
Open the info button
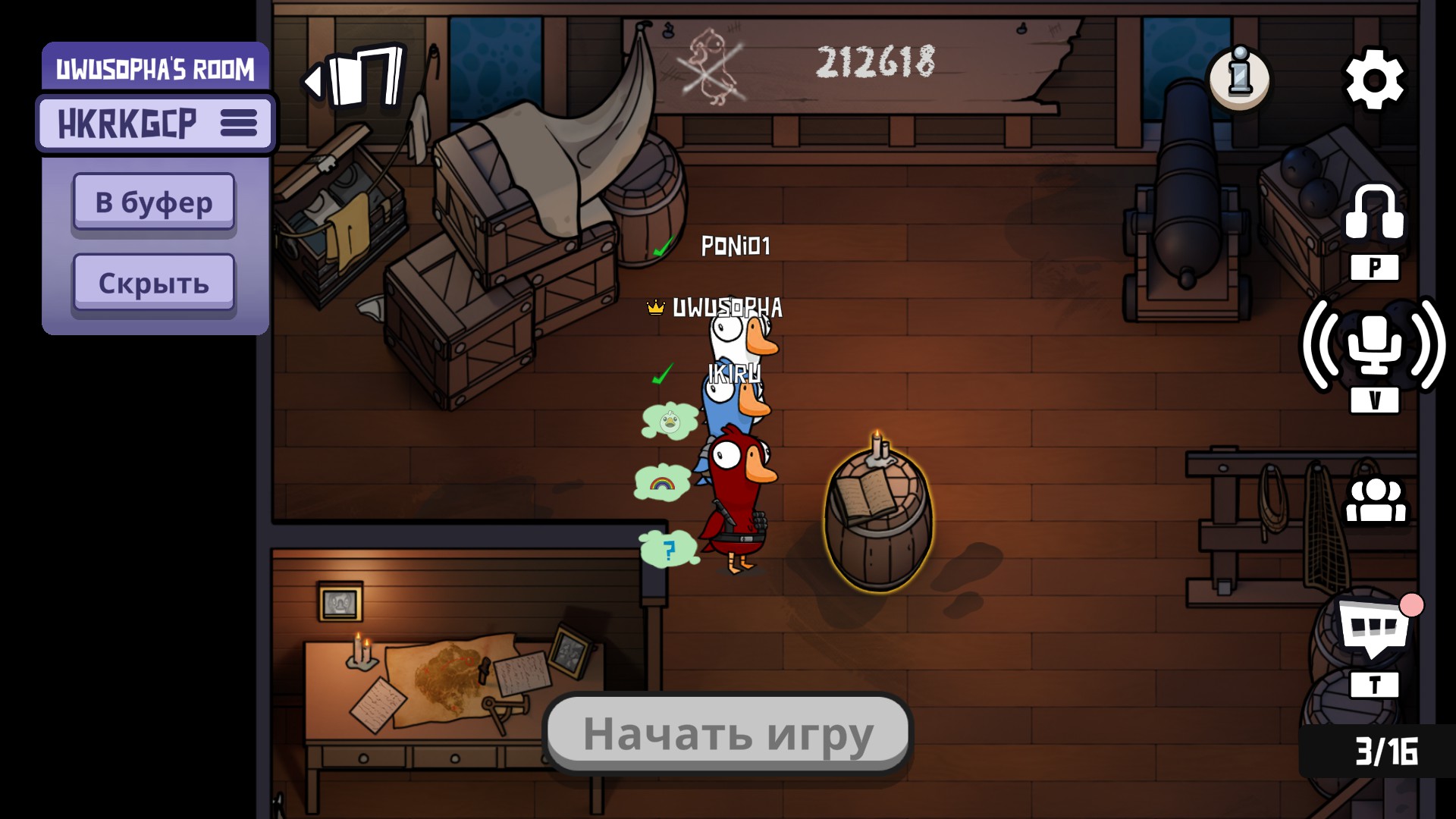tap(1240, 77)
